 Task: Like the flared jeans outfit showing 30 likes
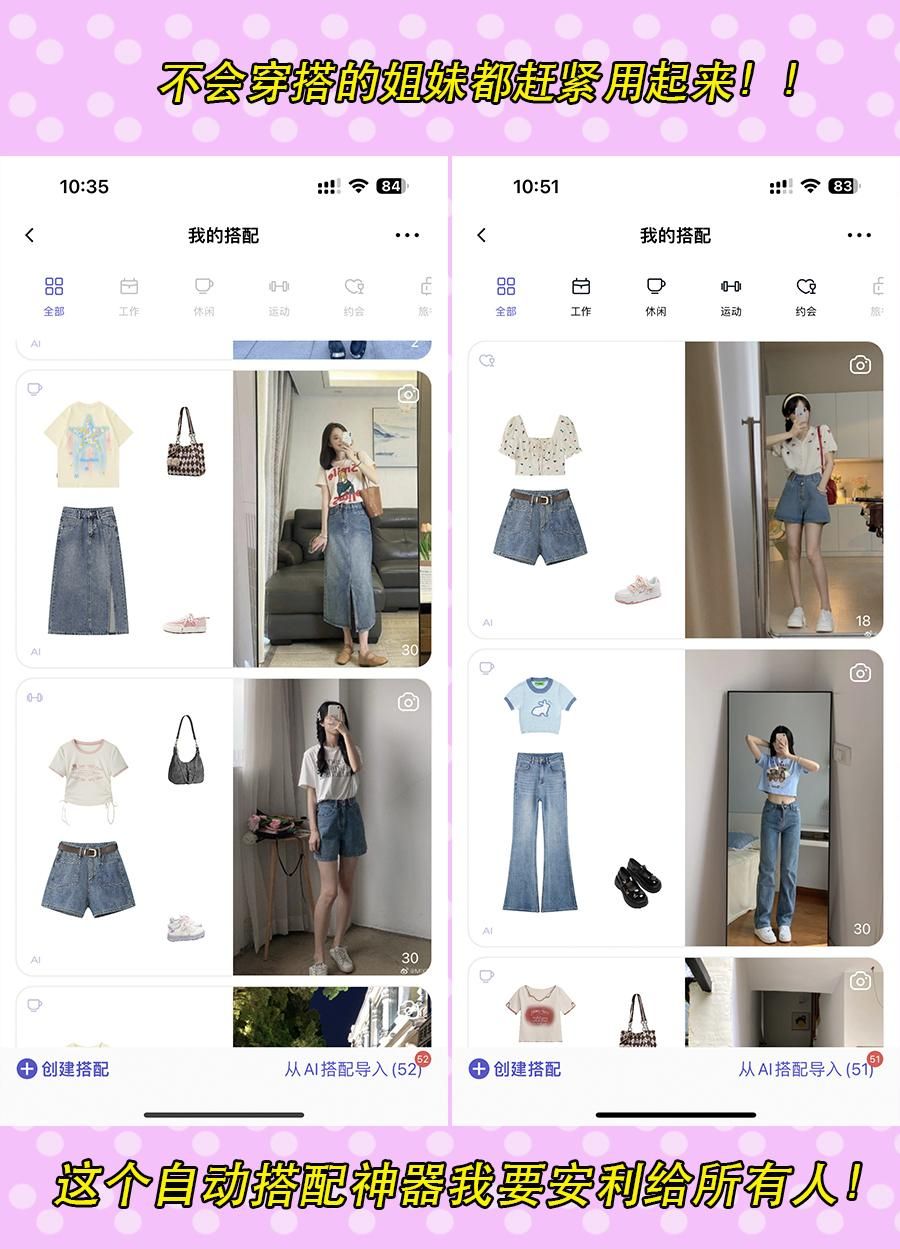point(860,928)
